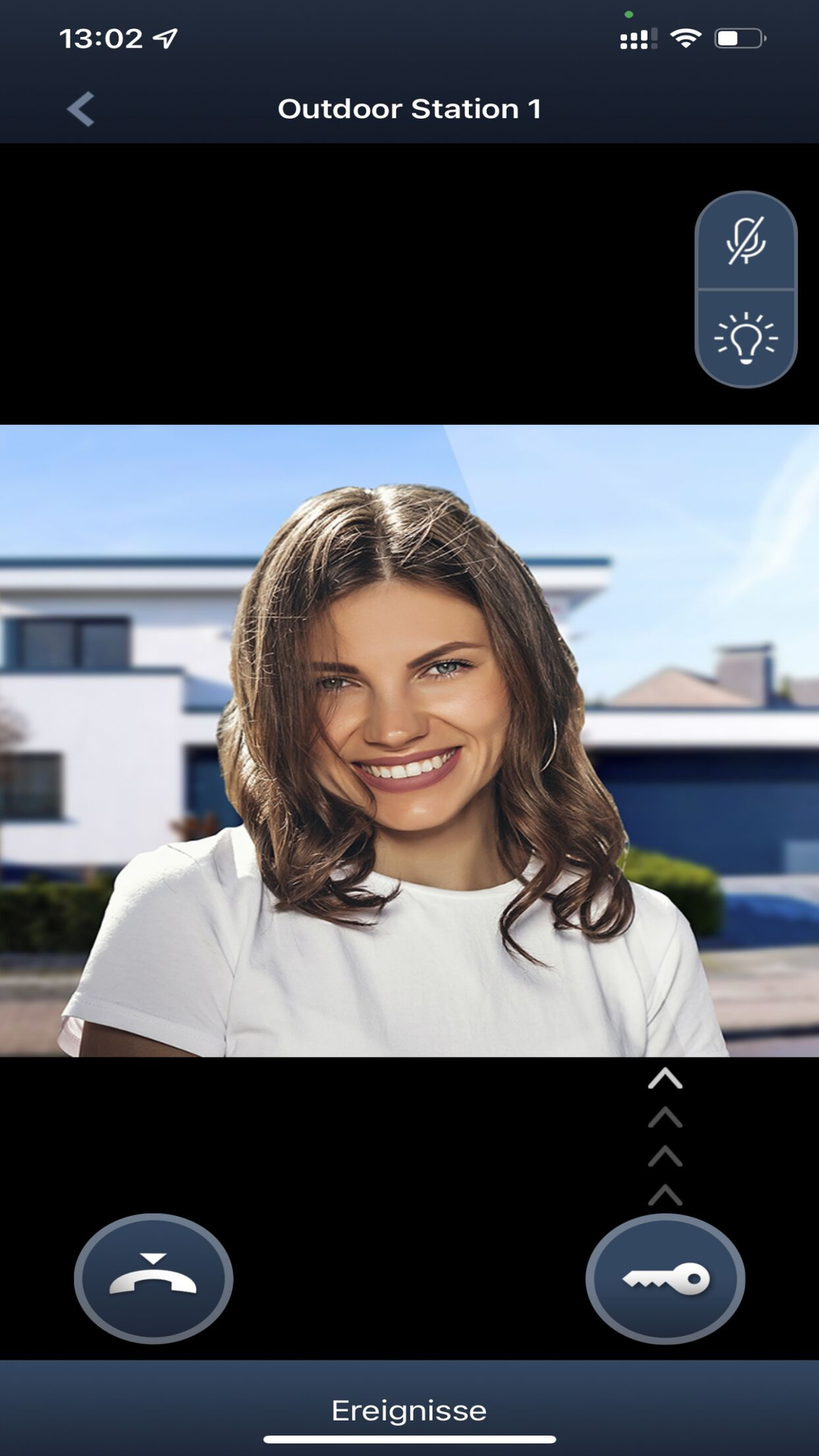The height and width of the screenshot is (1456, 819).
Task: Open the Ereignisse panel
Action: pos(409,1411)
